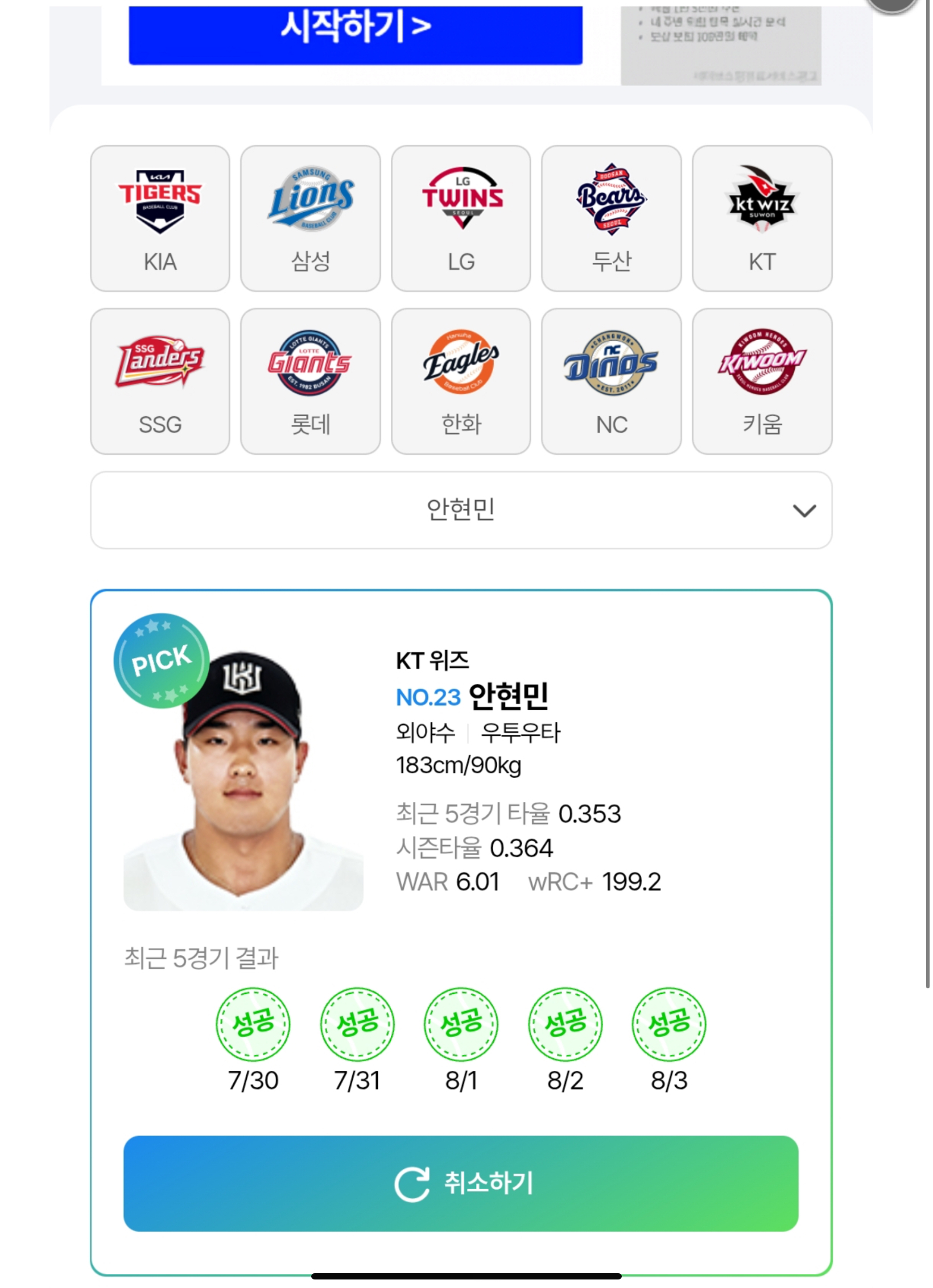
Task: Select the SSG Landers team
Action: coord(160,381)
